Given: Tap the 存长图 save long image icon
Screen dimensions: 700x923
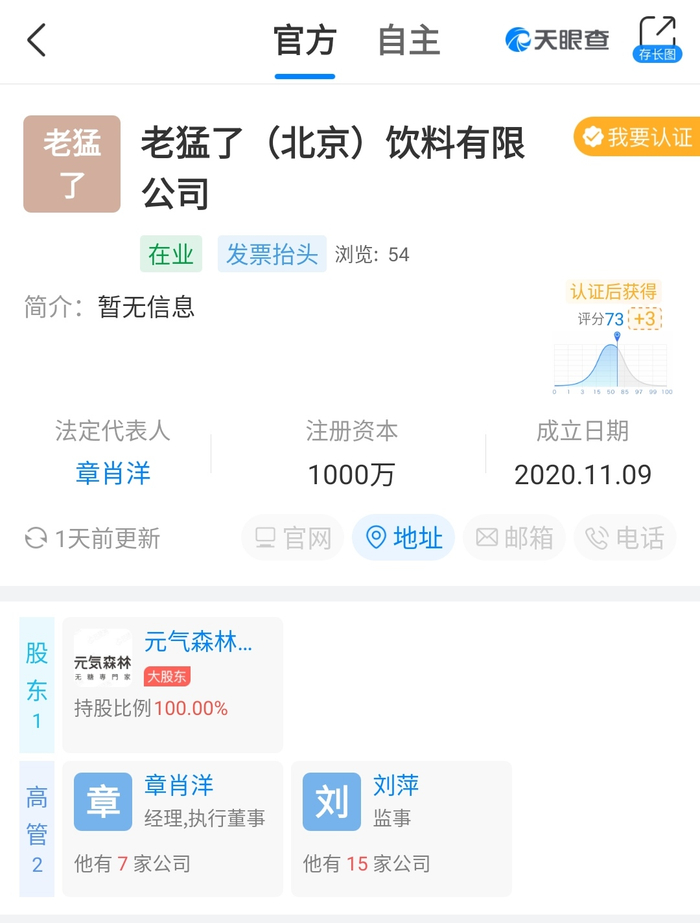Looking at the screenshot, I should coord(657,39).
